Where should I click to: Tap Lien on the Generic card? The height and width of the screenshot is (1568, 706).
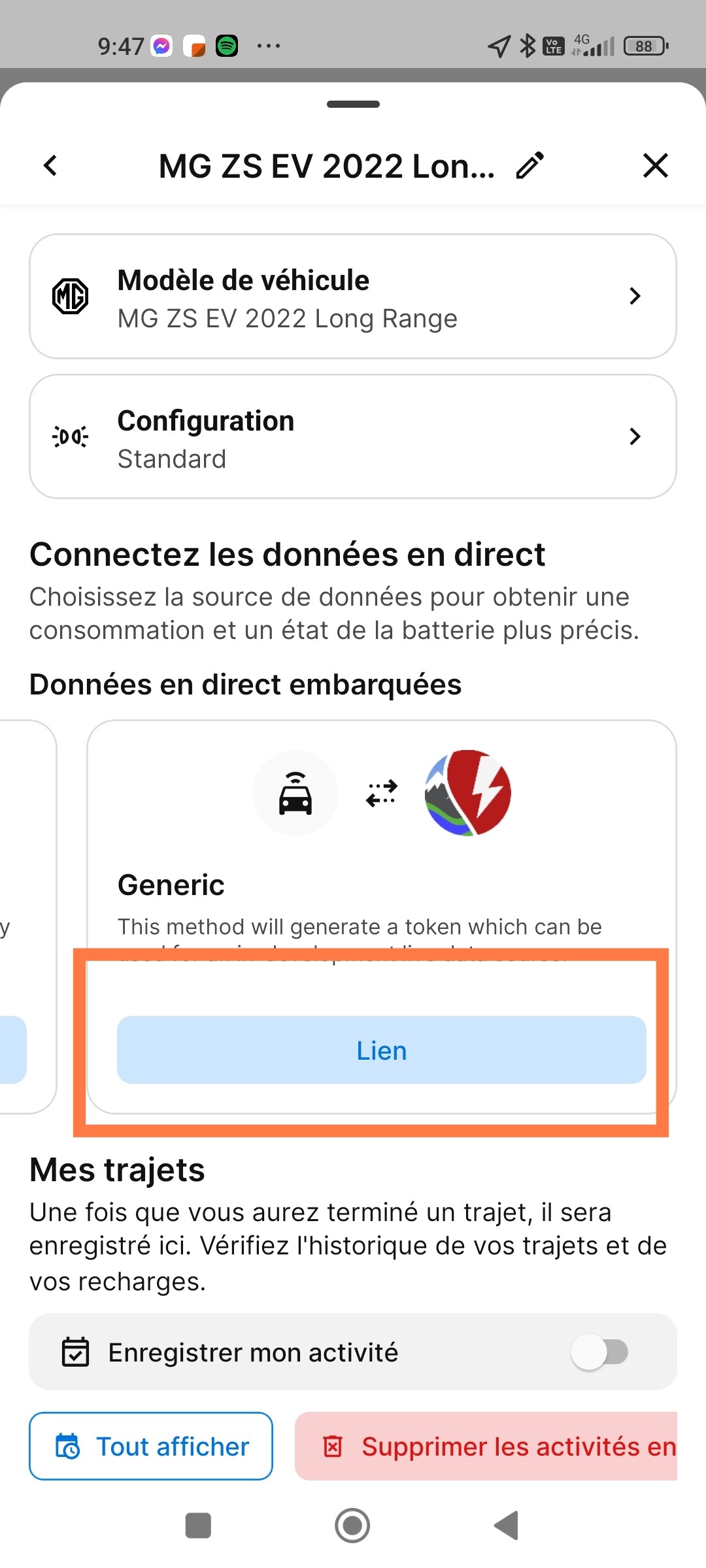(382, 1050)
